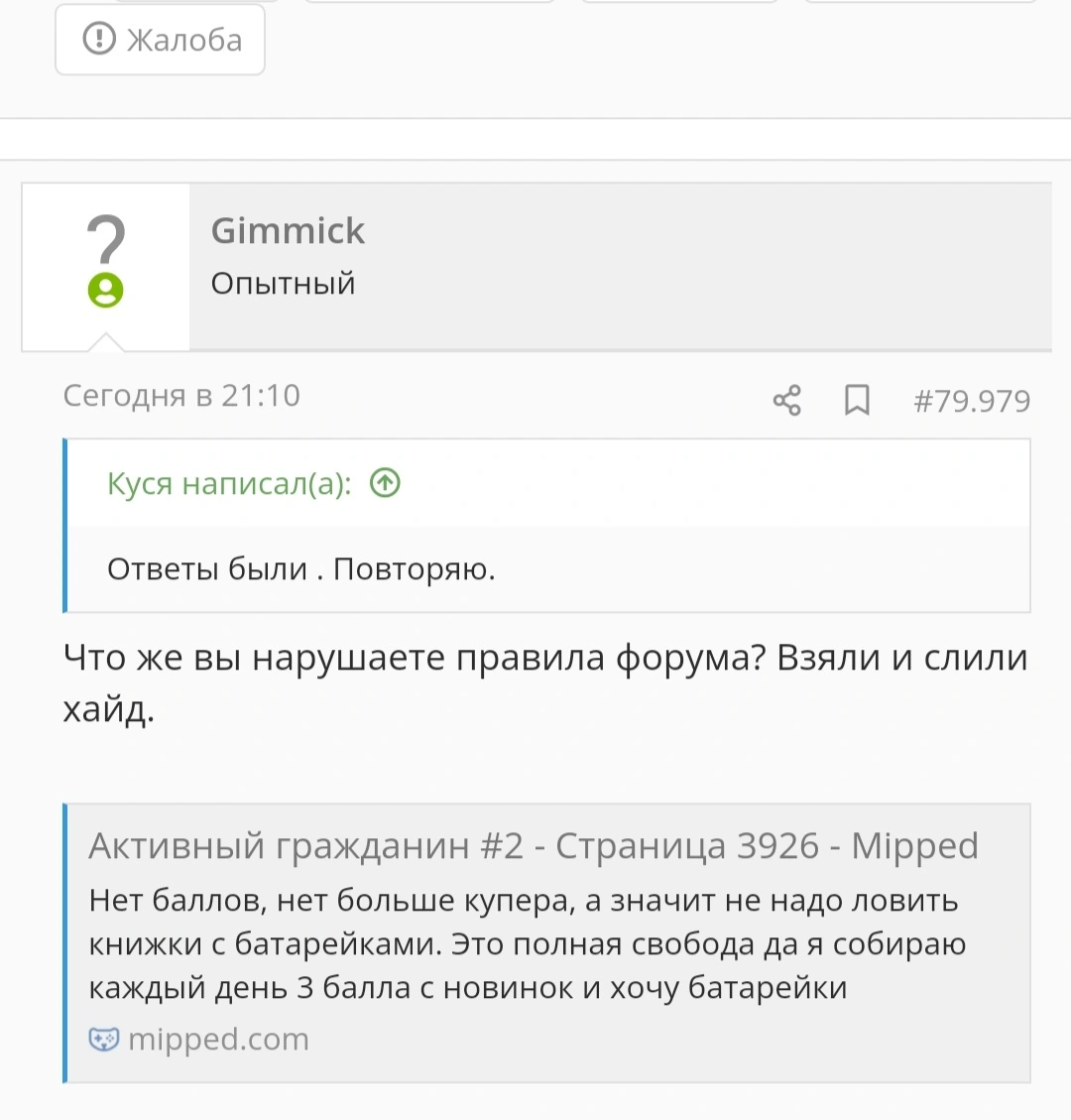The height and width of the screenshot is (1120, 1071).
Task: Open the post timestamp Сегодня в 21:10
Action: click(181, 396)
